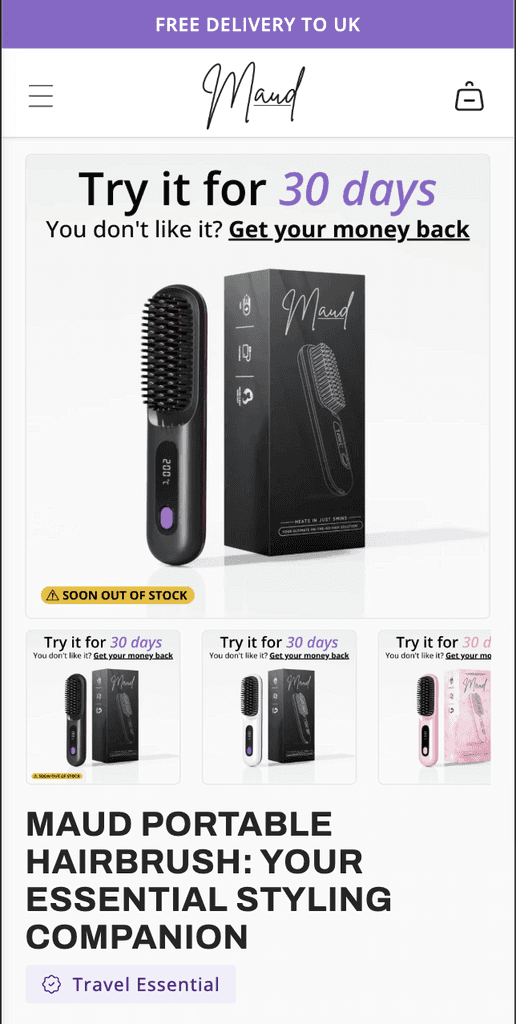This screenshot has width=516, height=1024.
Task: Select the white hairbrush thumbnail
Action: point(279,707)
